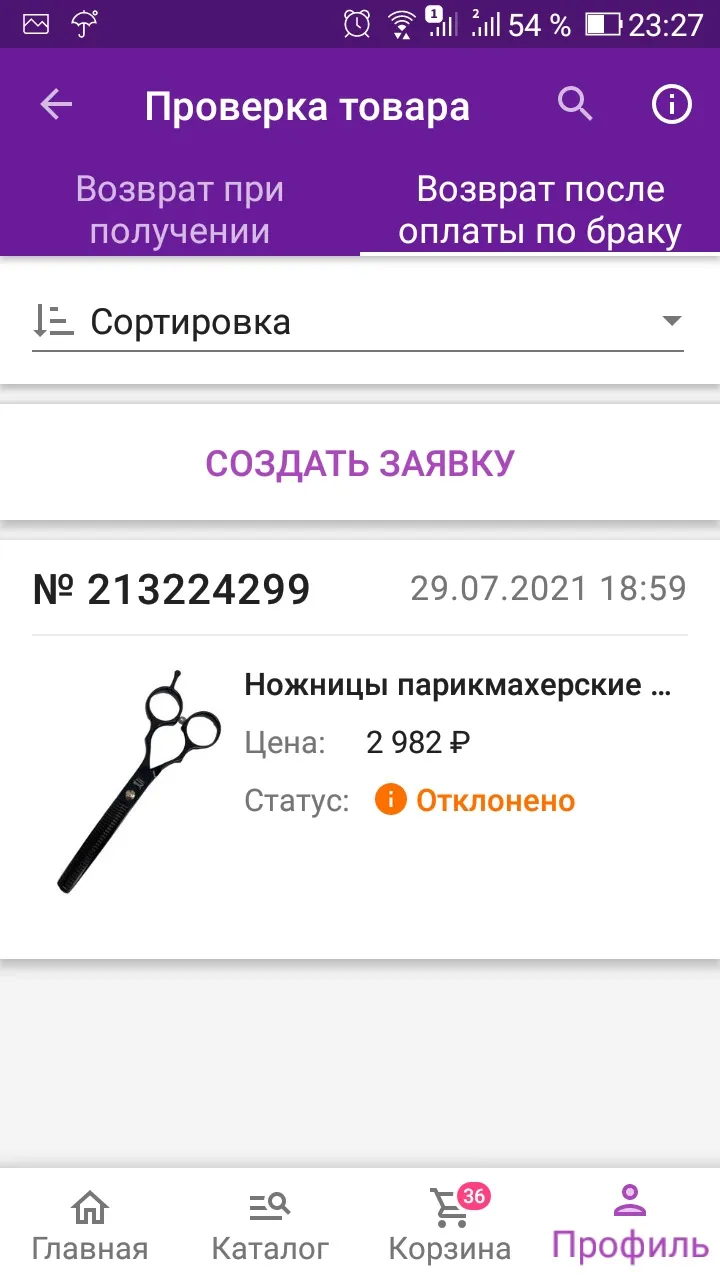Screen dimensions: 720x1280
Task: Go back using the arrow icon
Action: (x=57, y=104)
